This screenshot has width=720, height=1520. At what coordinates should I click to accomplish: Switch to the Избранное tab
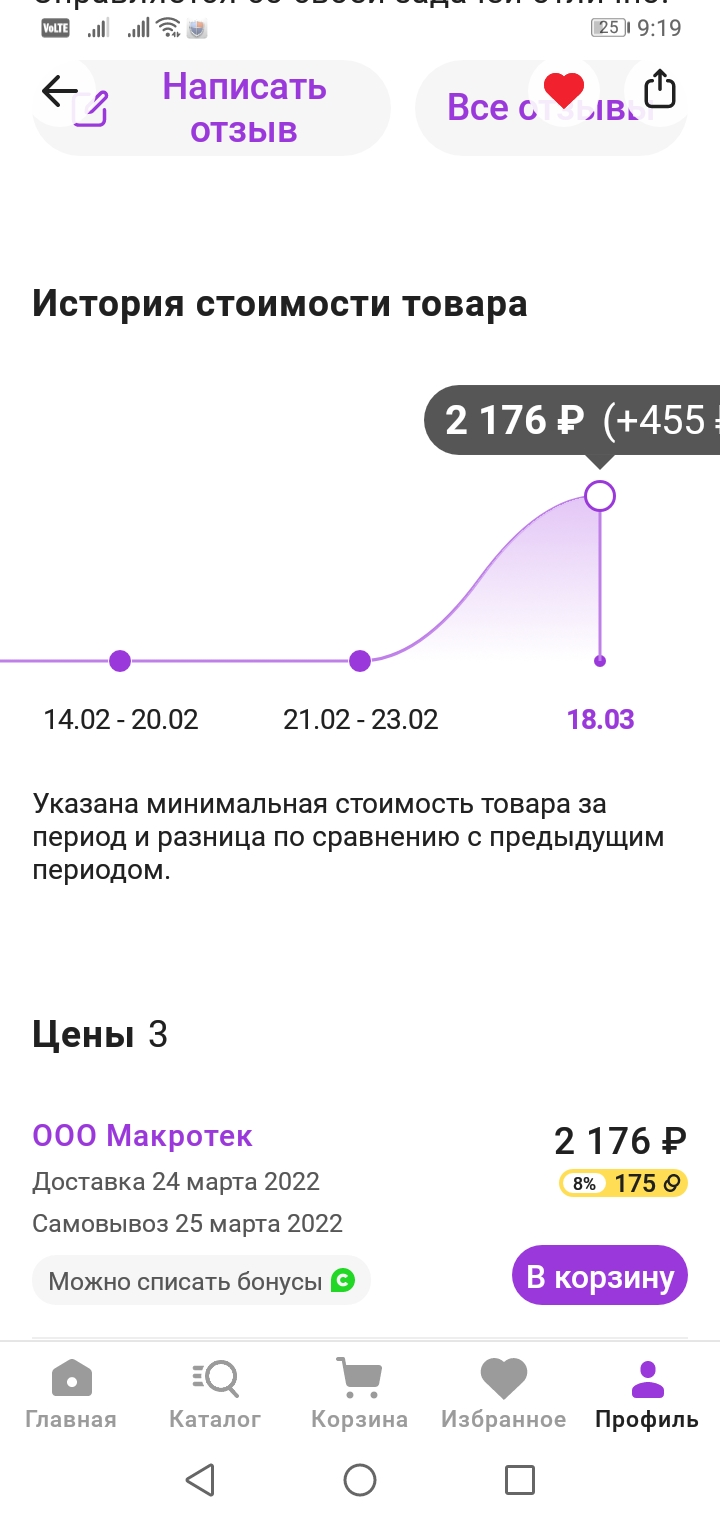click(x=503, y=1394)
